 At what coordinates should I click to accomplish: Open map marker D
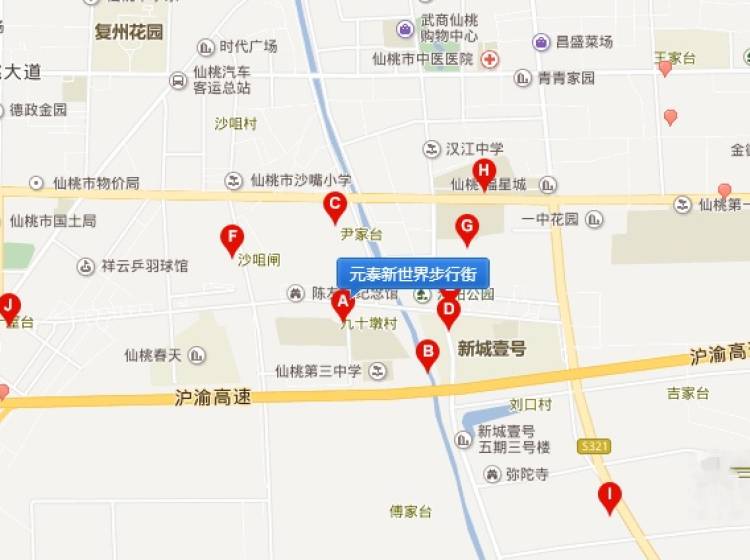(x=449, y=310)
